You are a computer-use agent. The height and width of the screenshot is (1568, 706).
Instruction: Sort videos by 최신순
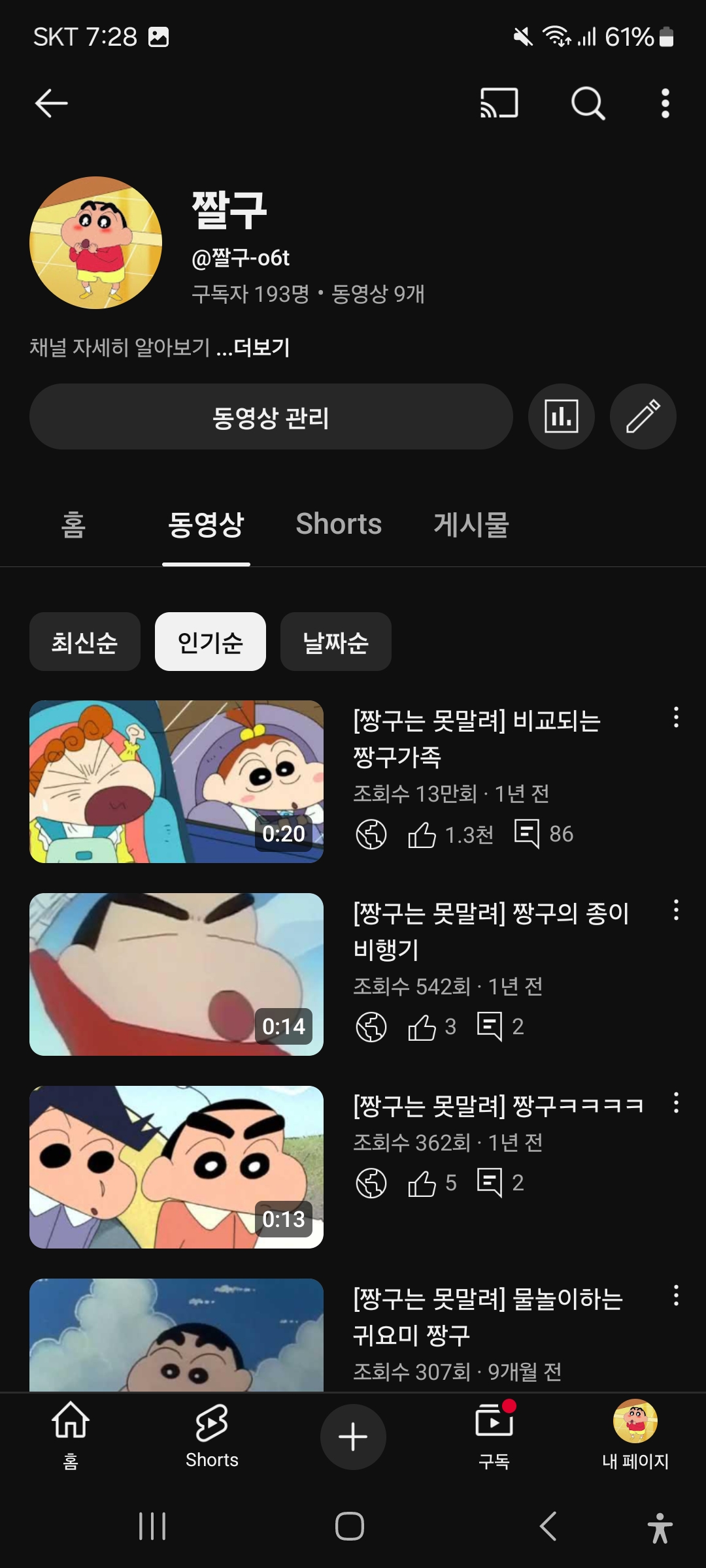85,642
